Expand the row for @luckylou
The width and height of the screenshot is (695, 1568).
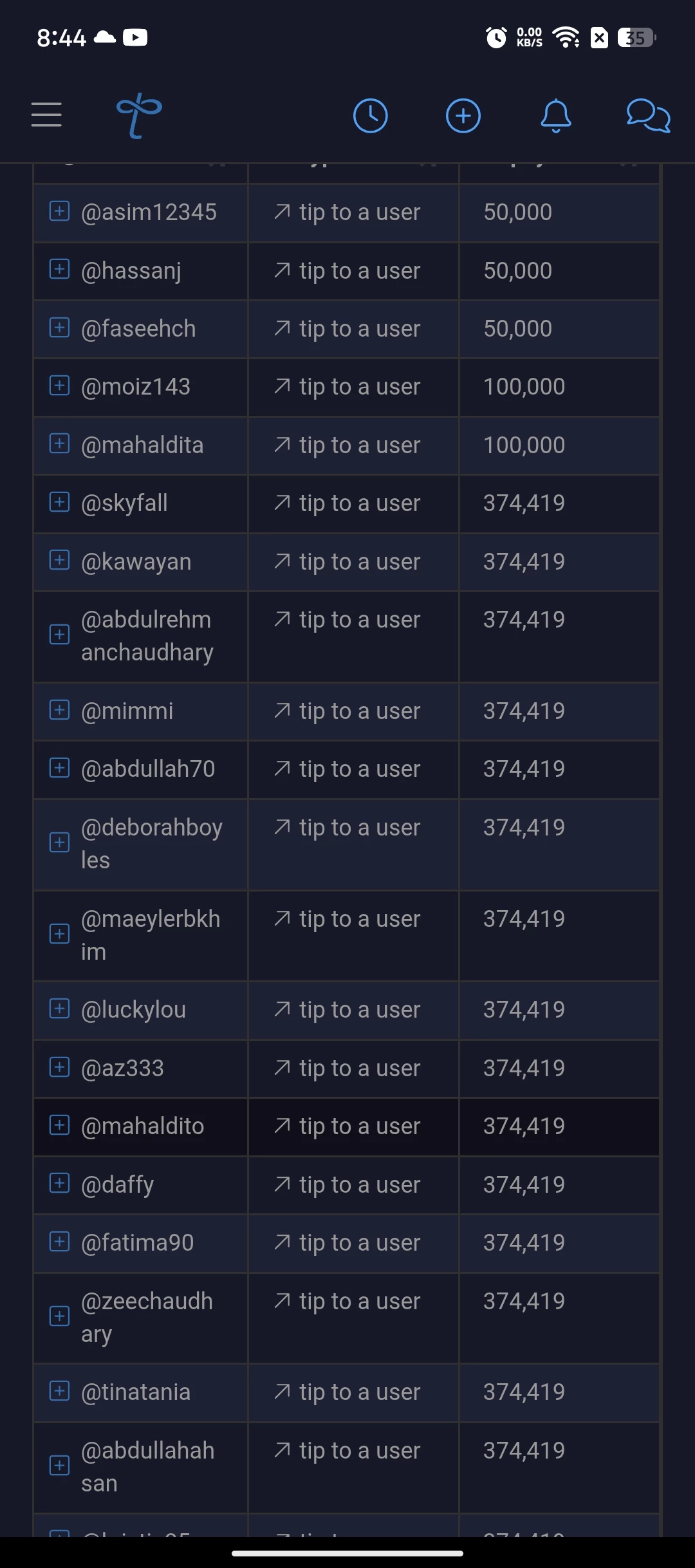click(x=59, y=1009)
